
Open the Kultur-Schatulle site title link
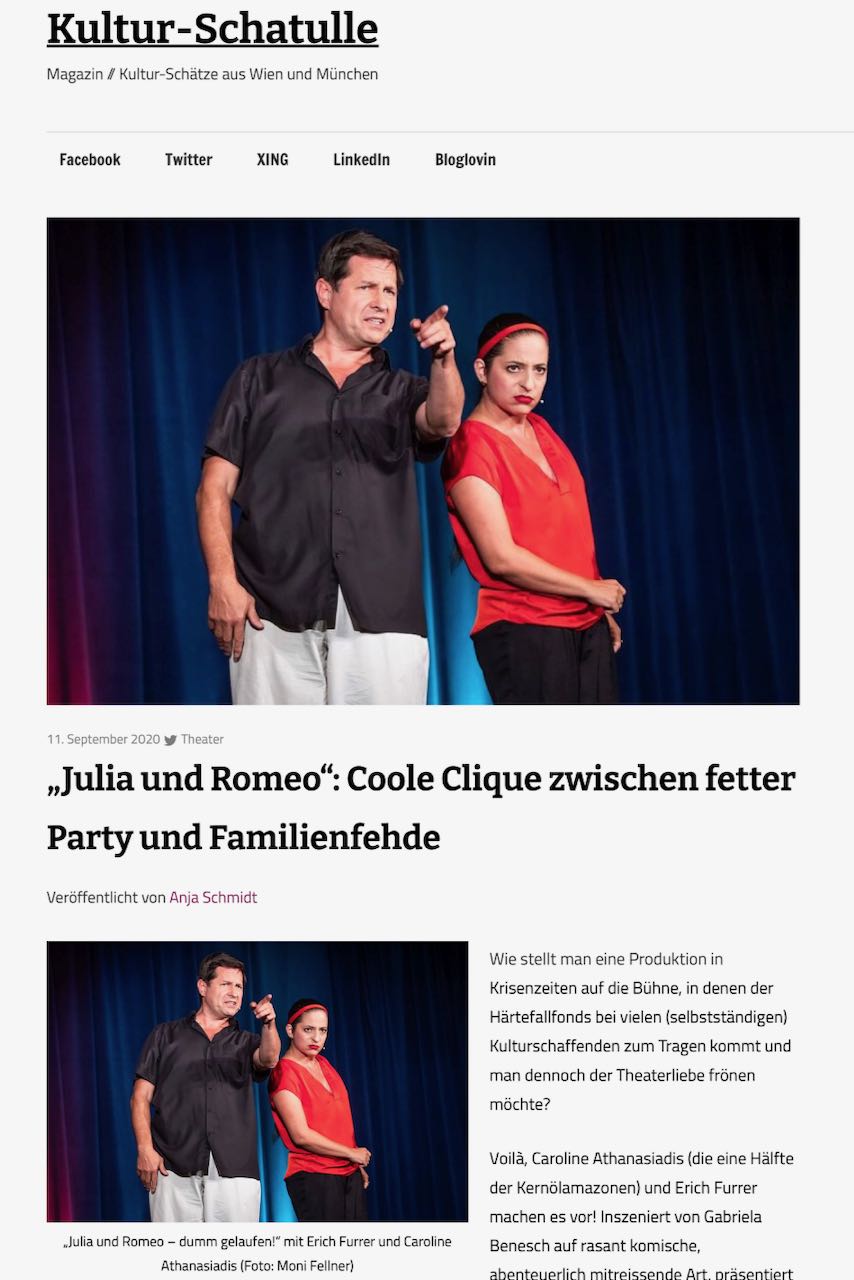212,29
